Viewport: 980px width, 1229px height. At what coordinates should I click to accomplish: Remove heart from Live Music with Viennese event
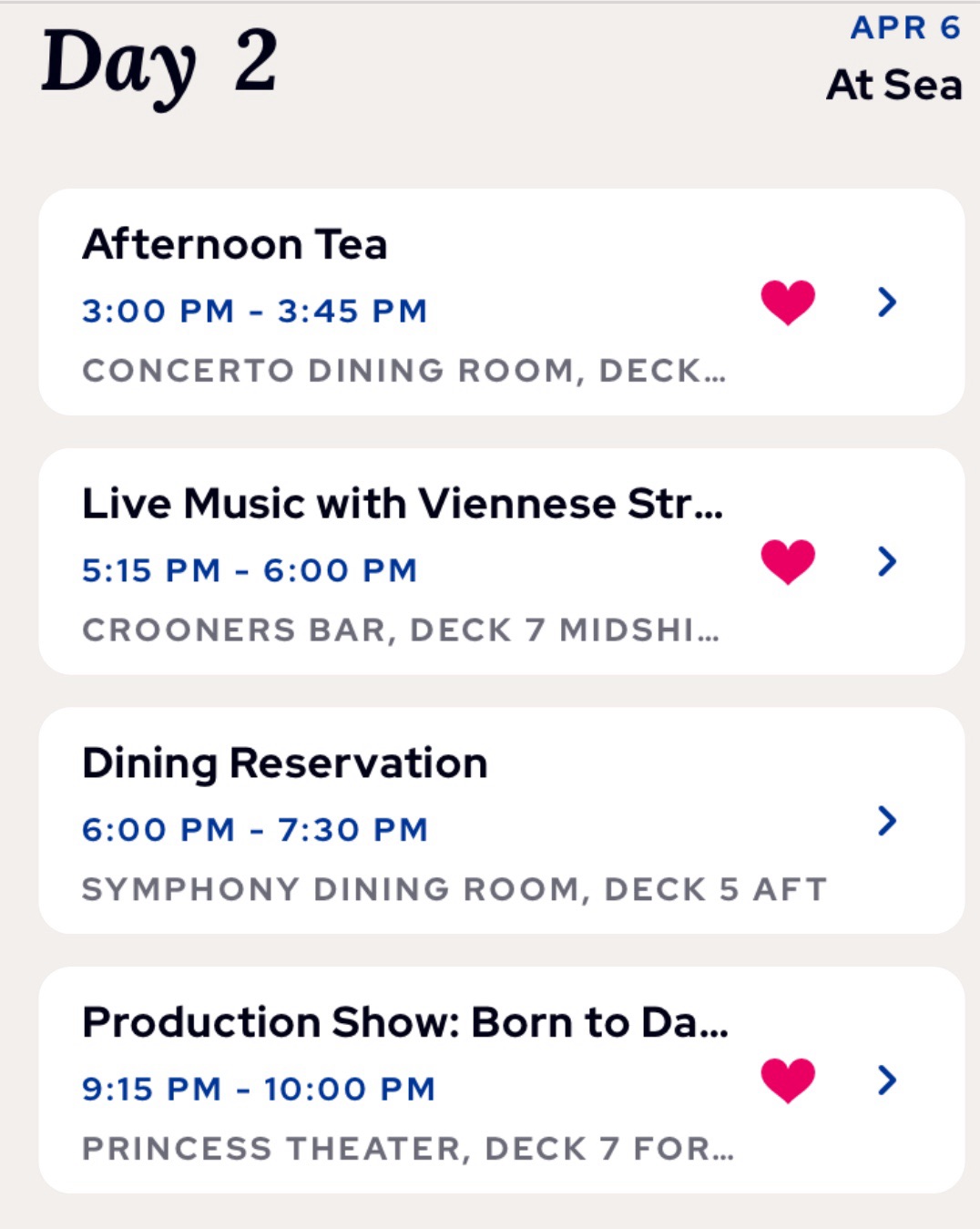[x=788, y=561]
